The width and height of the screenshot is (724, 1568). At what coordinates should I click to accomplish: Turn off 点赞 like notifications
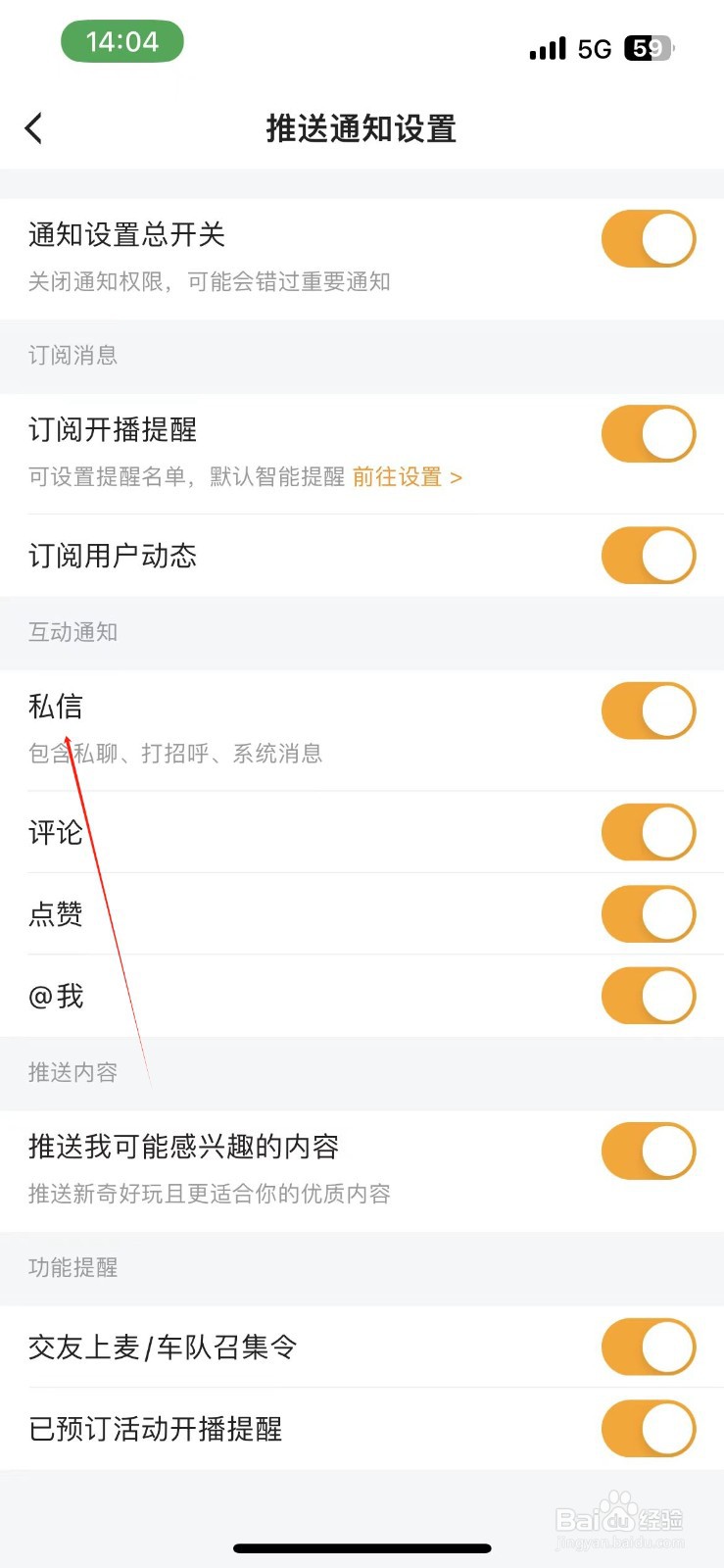(x=648, y=914)
